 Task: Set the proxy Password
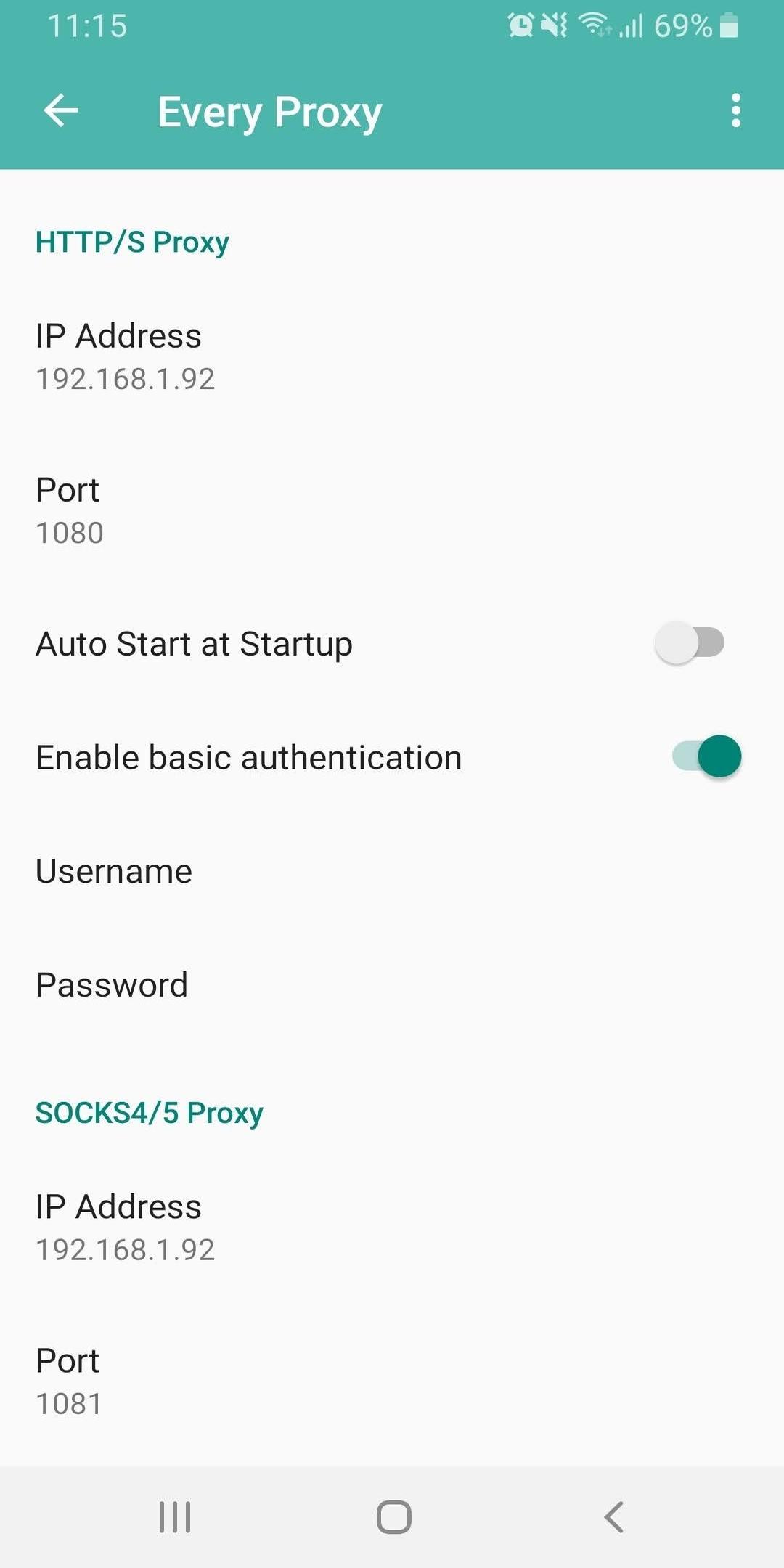point(392,985)
